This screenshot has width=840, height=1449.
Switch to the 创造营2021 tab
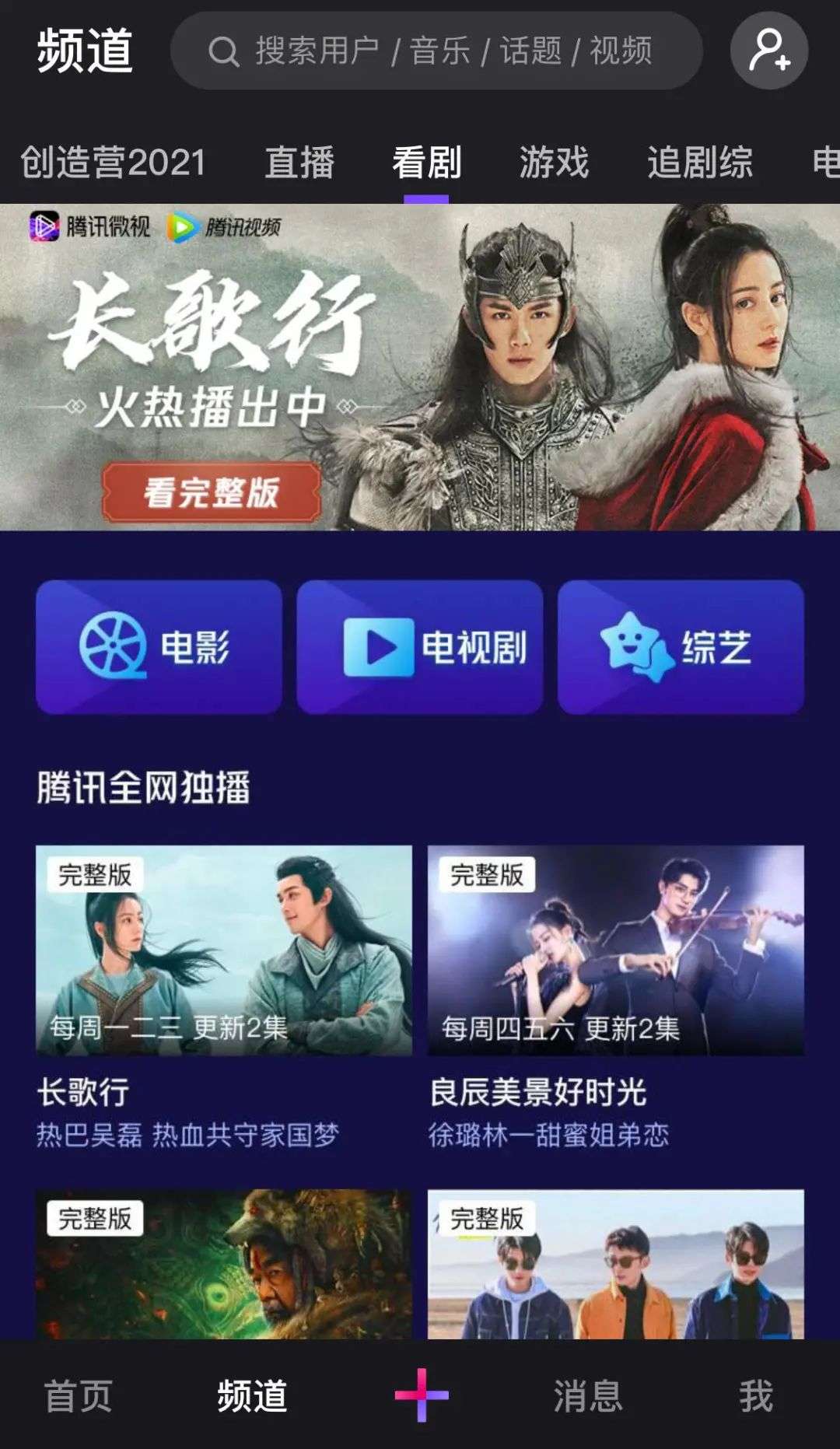point(113,163)
